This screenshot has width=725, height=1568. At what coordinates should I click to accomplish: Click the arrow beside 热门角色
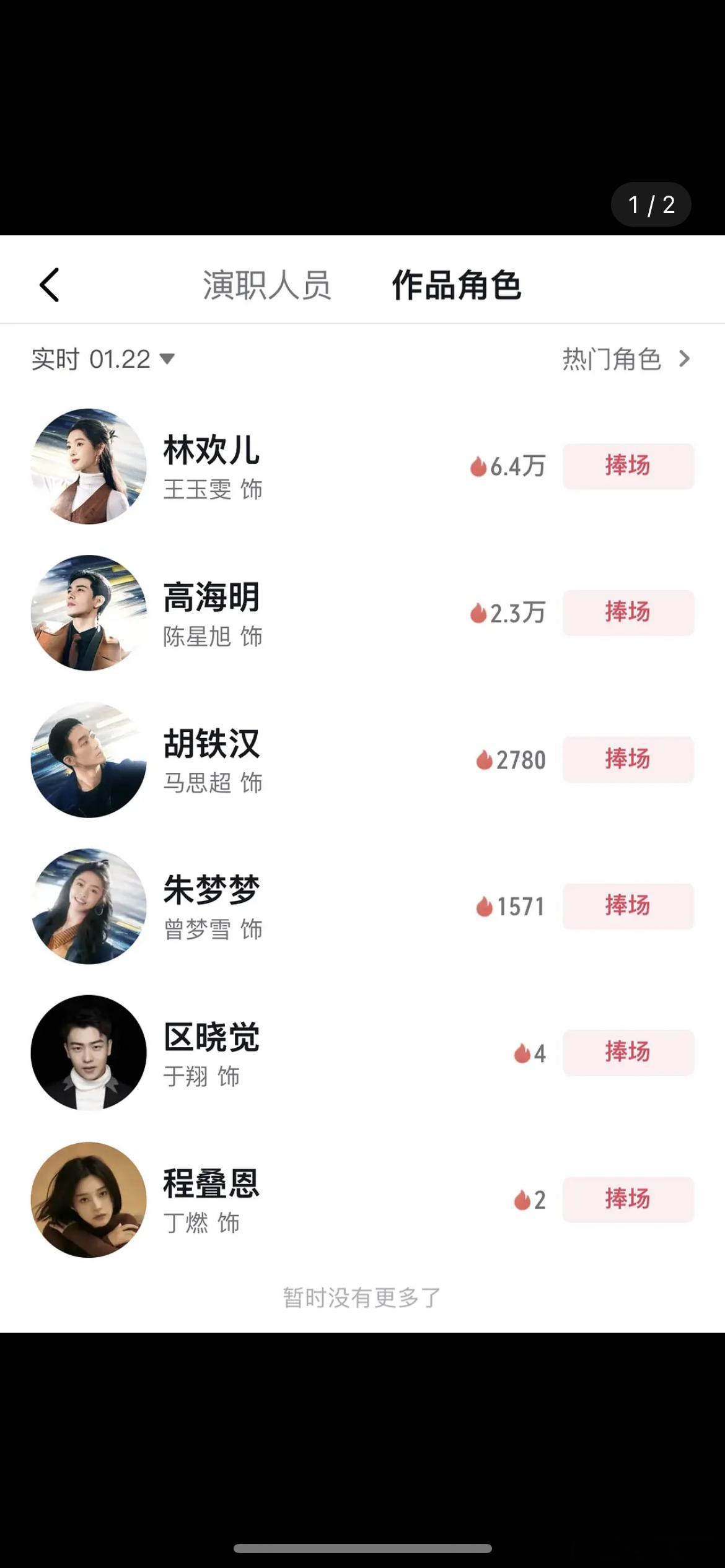(683, 358)
